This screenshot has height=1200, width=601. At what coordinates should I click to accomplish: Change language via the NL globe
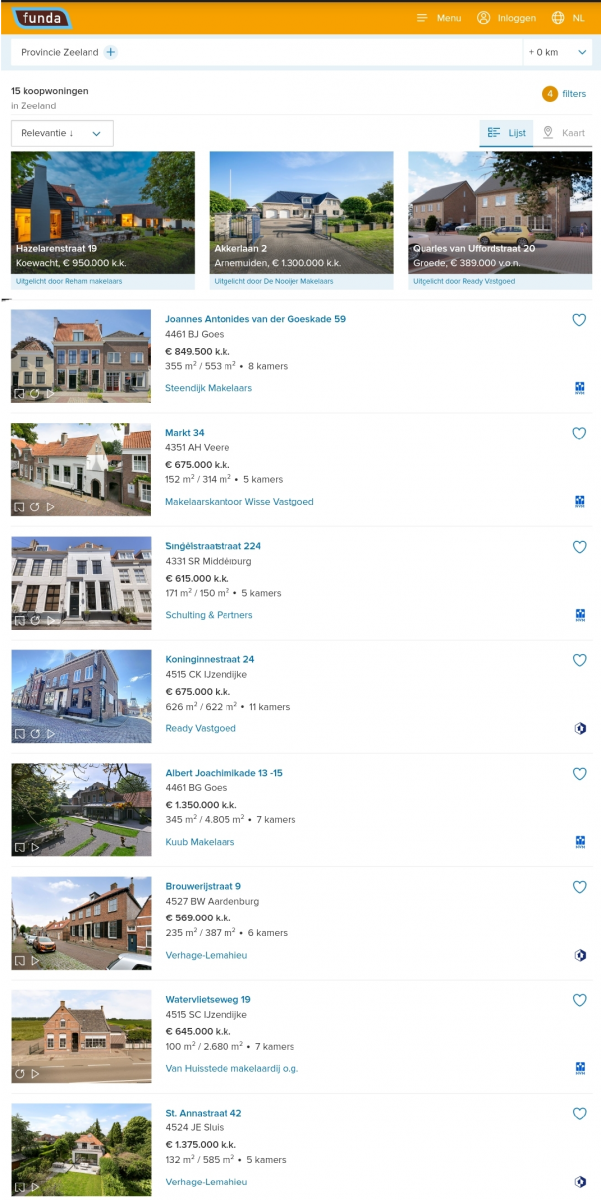[x=568, y=18]
